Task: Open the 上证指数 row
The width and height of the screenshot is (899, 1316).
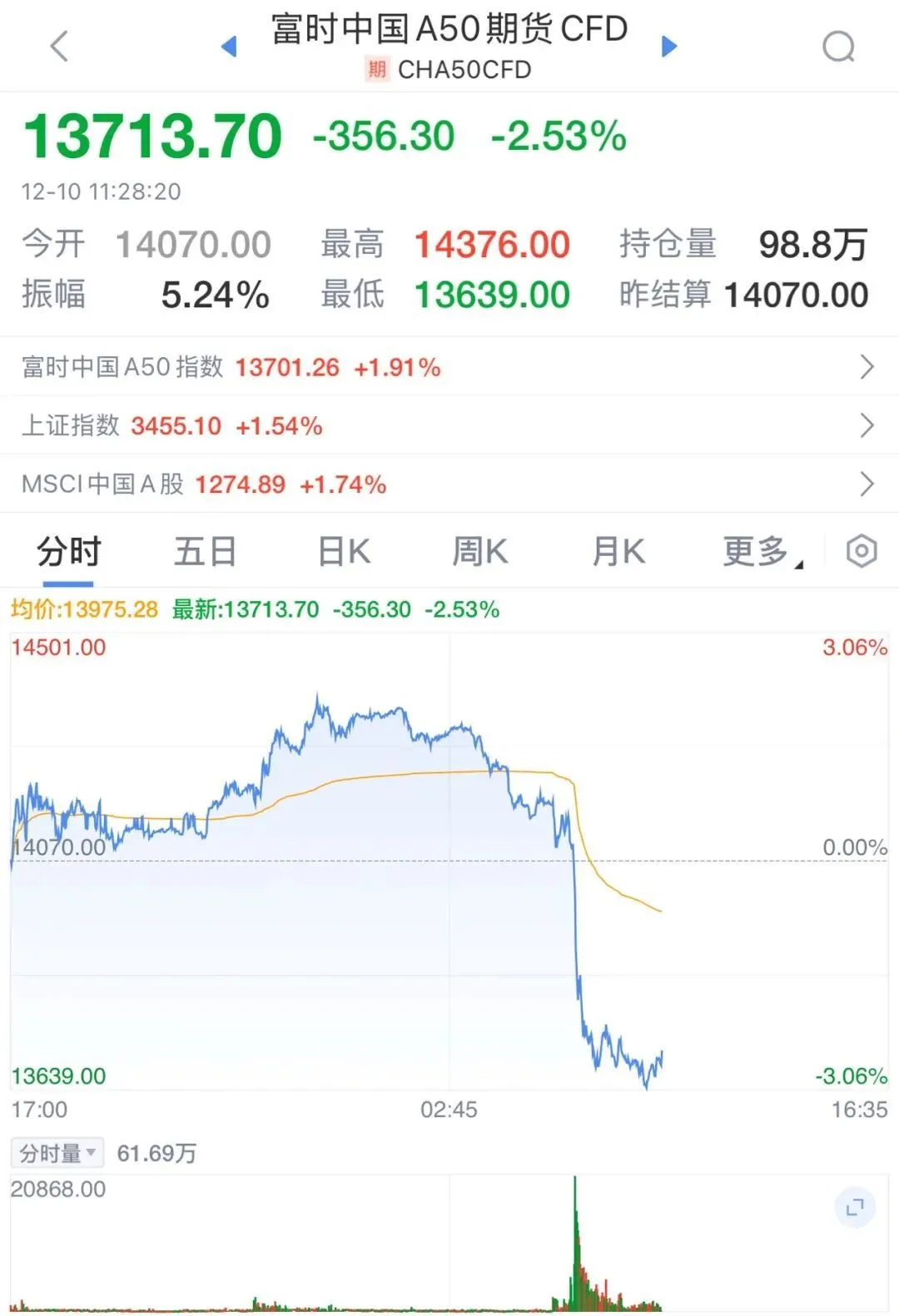Action: coord(449,425)
